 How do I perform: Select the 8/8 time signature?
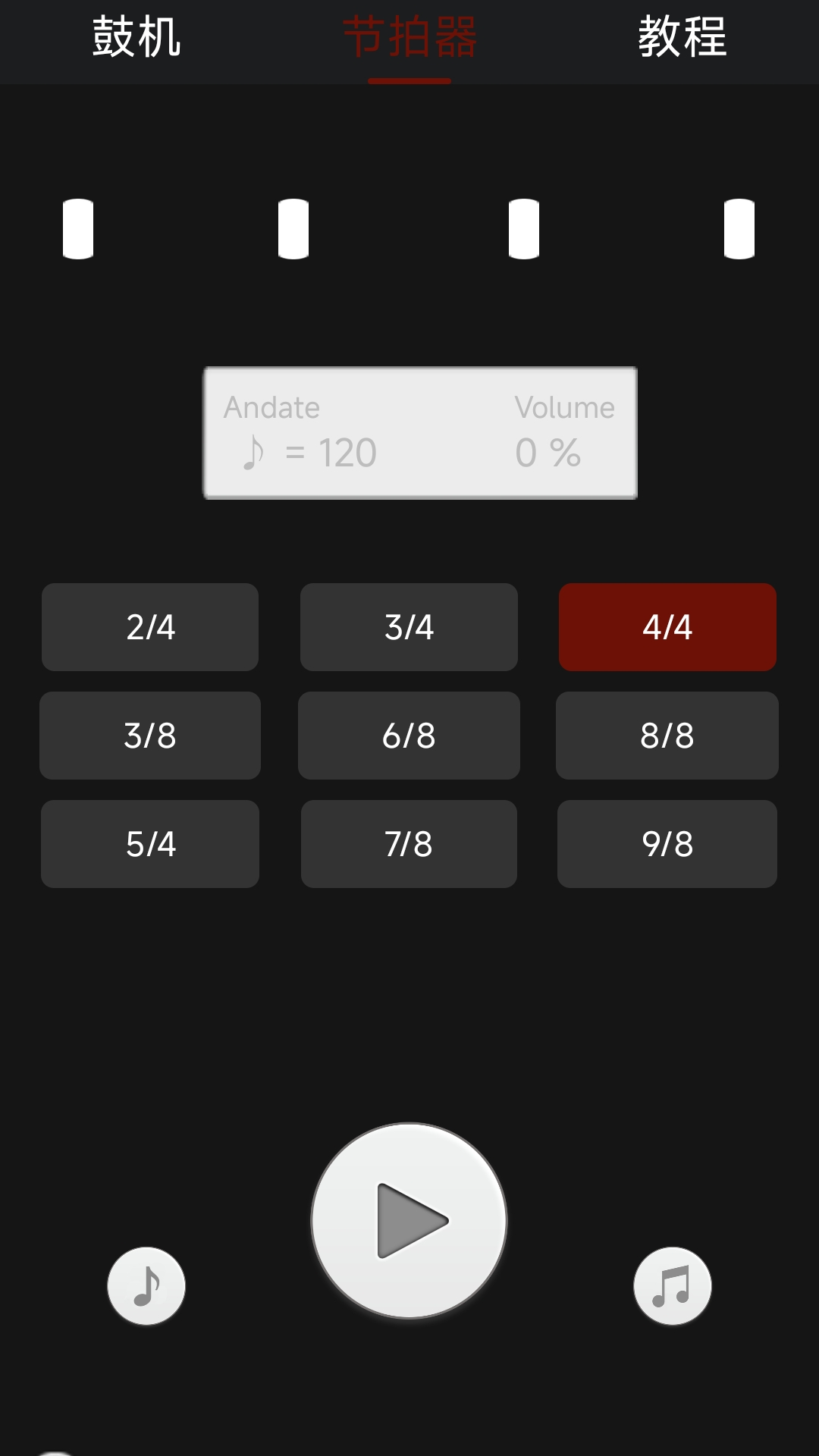(667, 736)
